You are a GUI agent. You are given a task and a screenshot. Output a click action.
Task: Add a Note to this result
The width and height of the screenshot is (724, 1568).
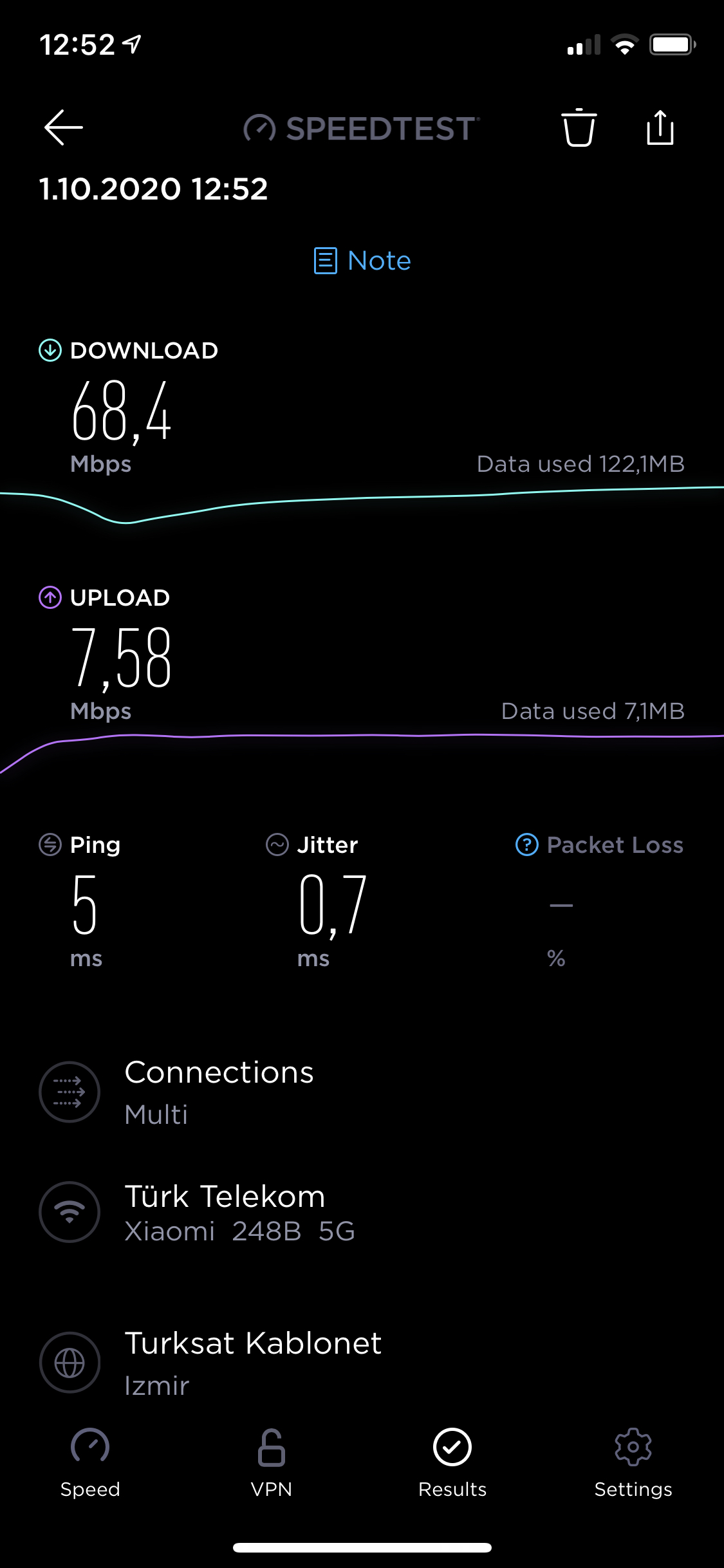(362, 261)
